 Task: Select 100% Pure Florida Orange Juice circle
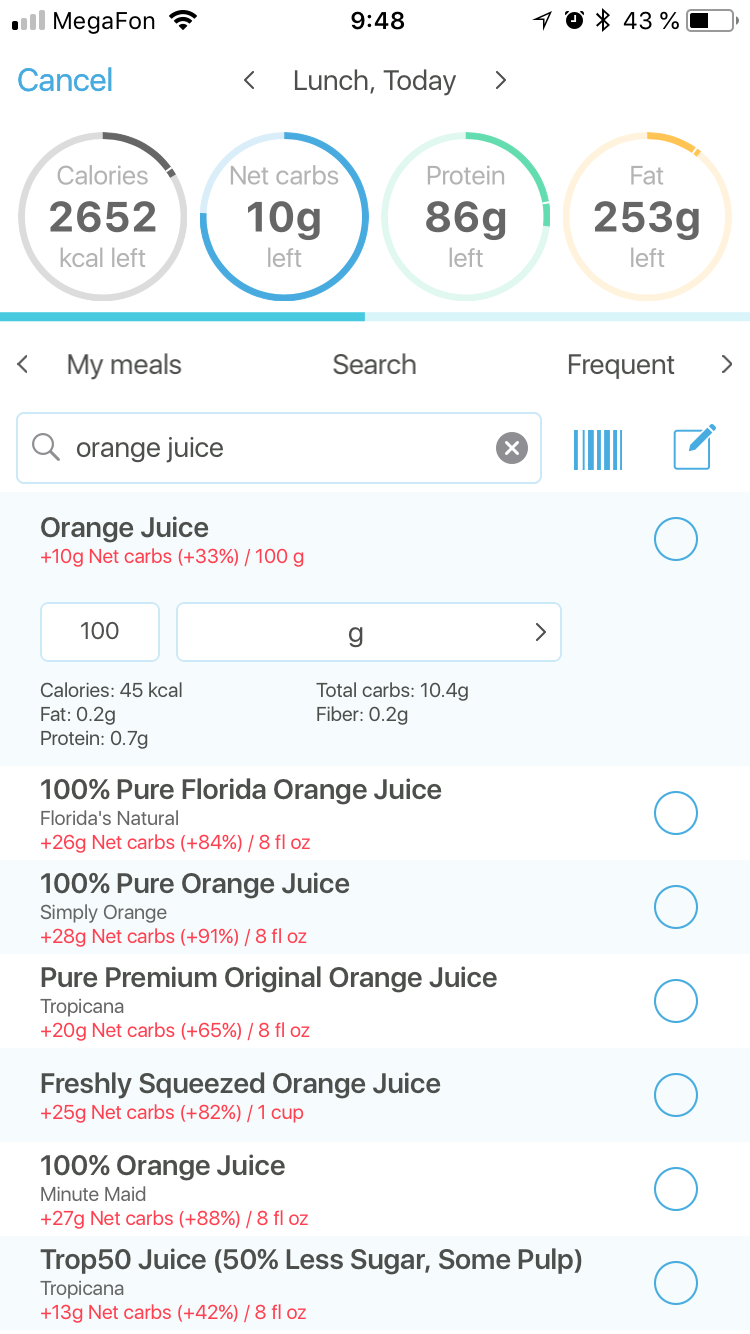(x=676, y=813)
